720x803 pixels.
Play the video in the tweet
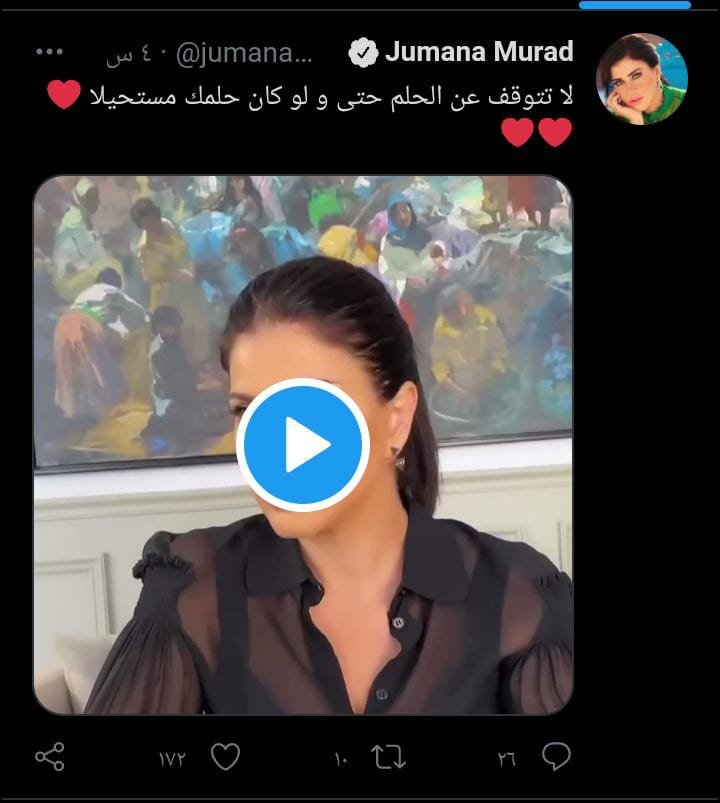click(x=303, y=445)
